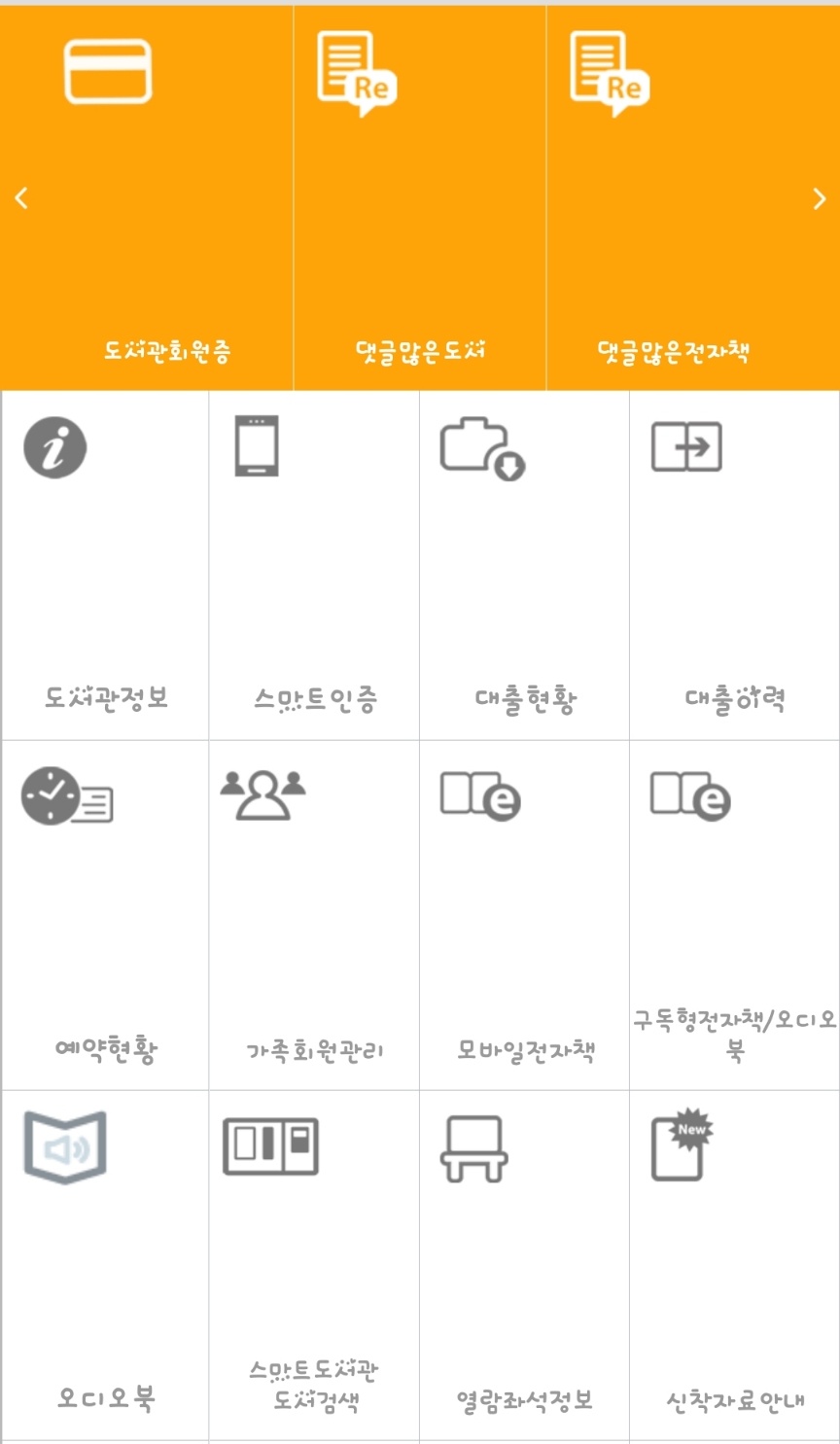Open the 도서관정보 library info icon
The image size is (840, 1444).
tap(104, 559)
